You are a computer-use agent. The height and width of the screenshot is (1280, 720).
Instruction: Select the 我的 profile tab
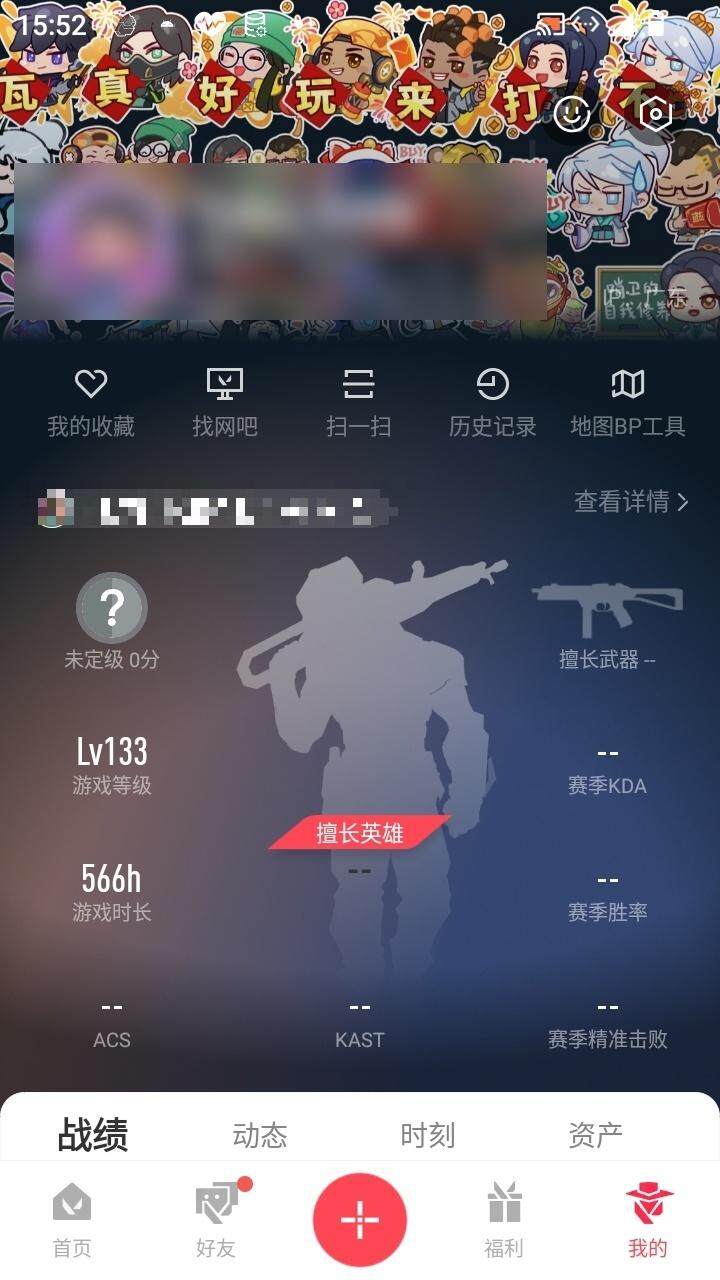tap(648, 1220)
